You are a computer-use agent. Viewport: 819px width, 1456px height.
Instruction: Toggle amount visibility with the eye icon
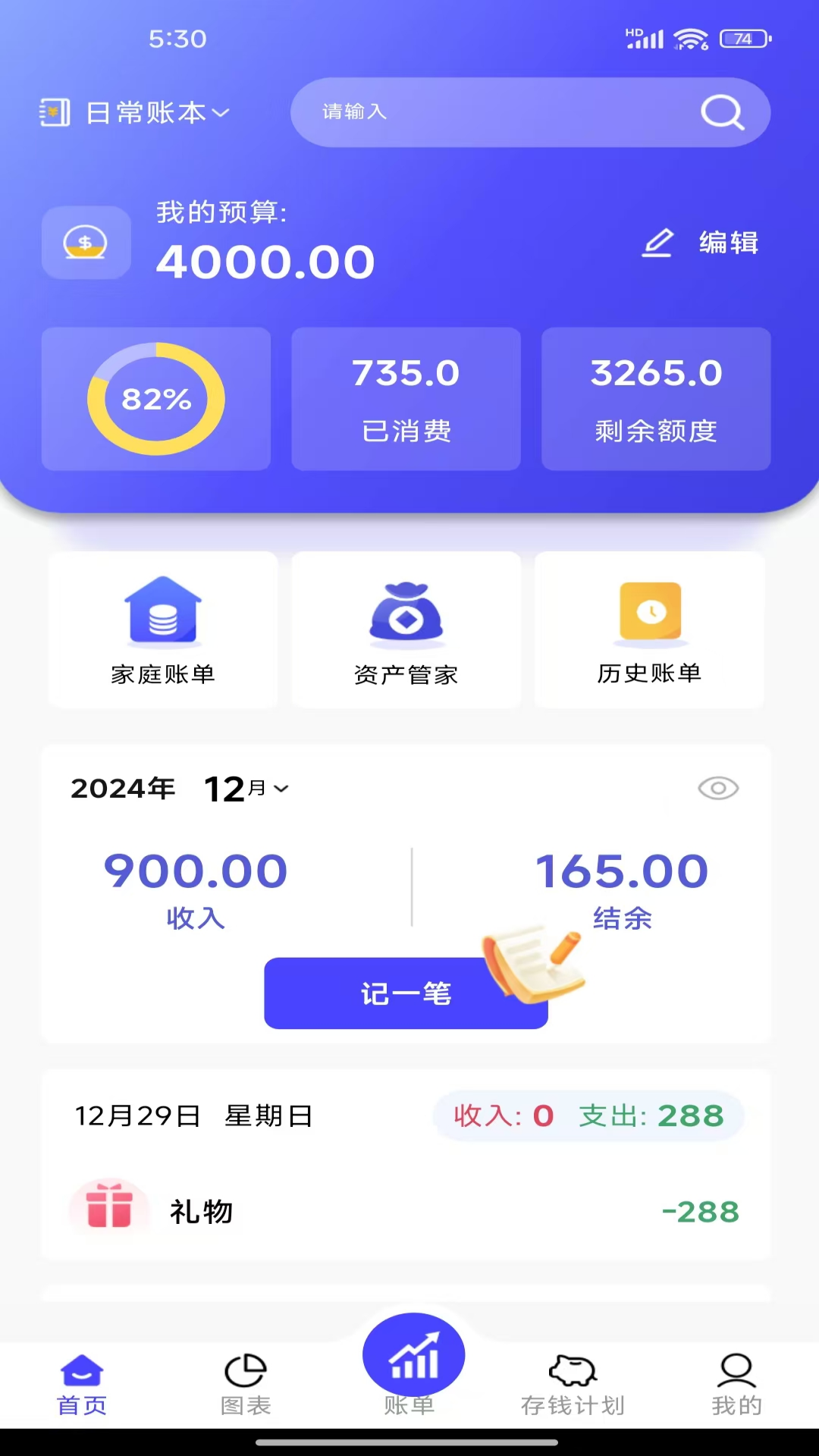click(x=717, y=788)
